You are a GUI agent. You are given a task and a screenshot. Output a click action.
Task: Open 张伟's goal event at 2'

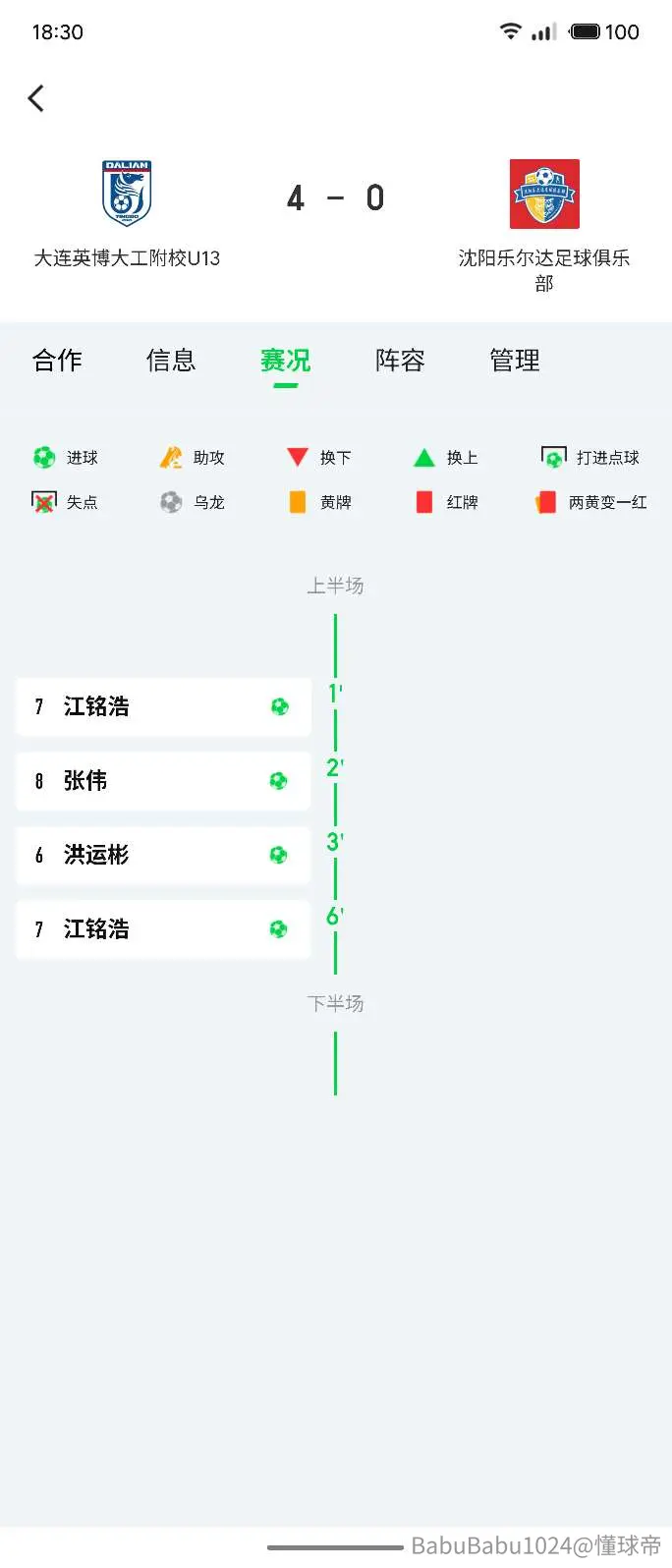tap(163, 781)
